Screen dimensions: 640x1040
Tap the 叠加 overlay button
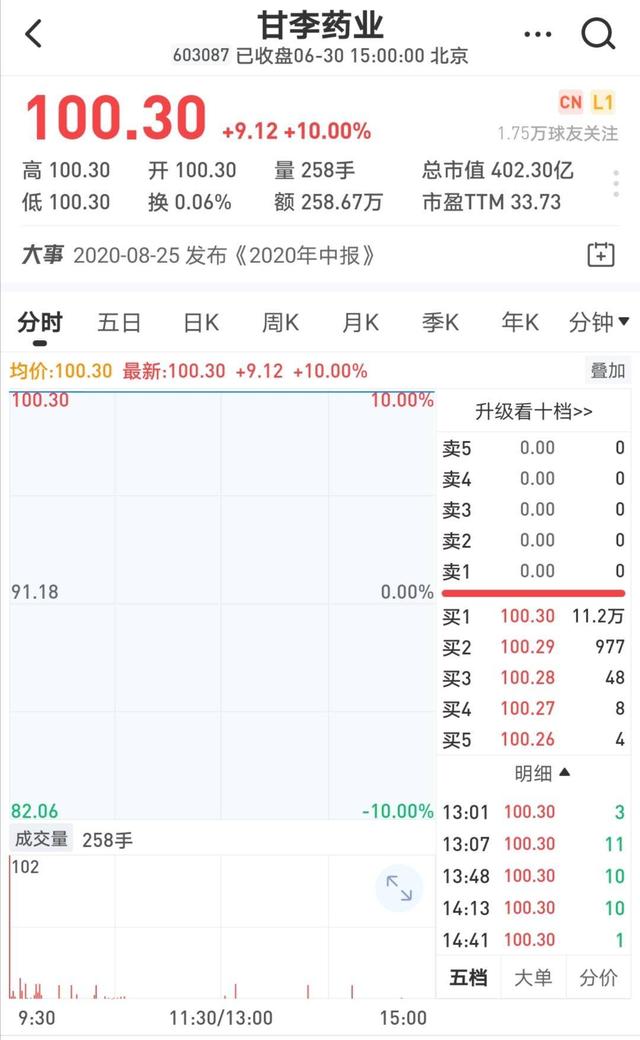click(607, 371)
